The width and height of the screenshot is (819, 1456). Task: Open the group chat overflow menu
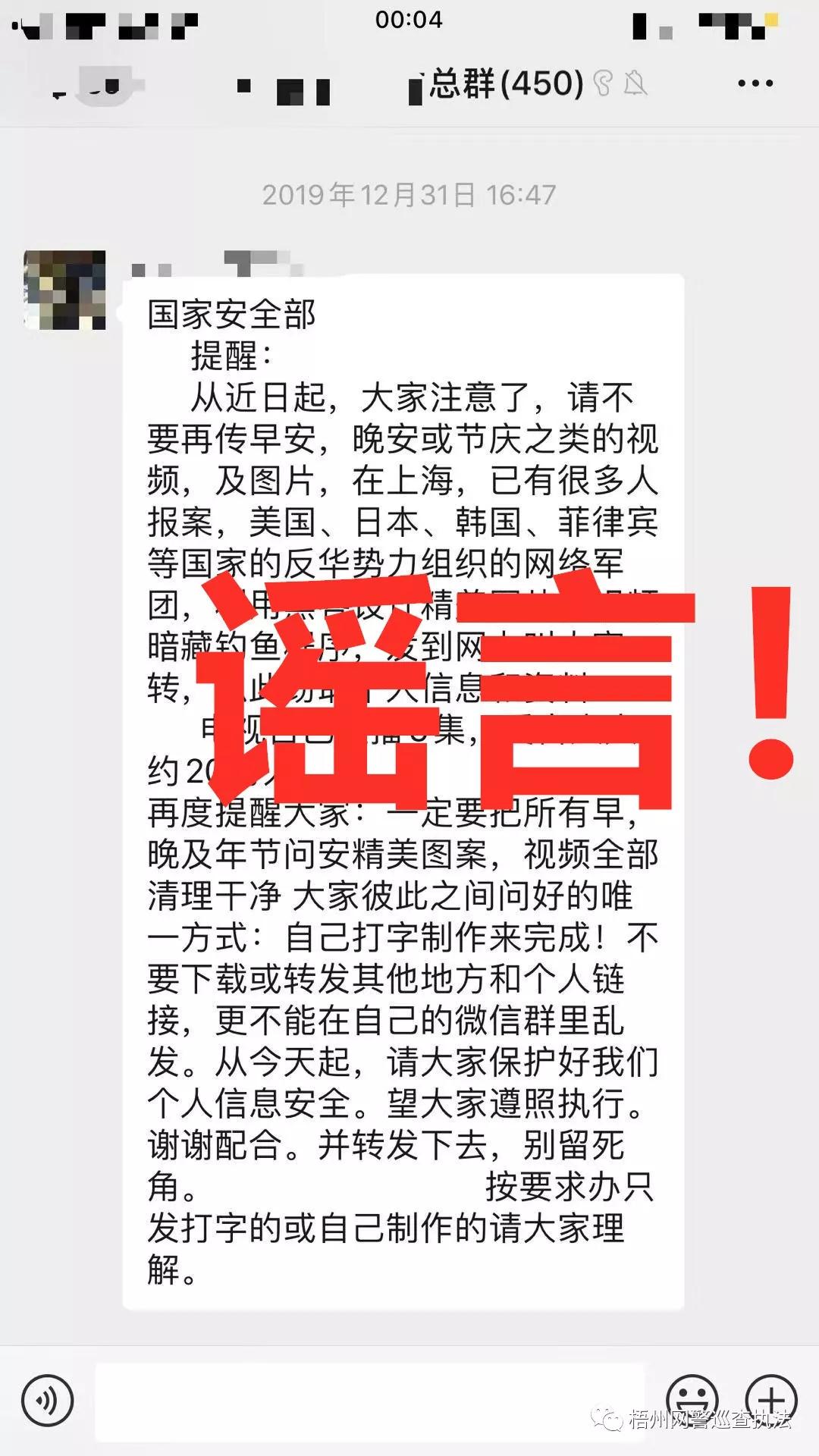coord(755,83)
